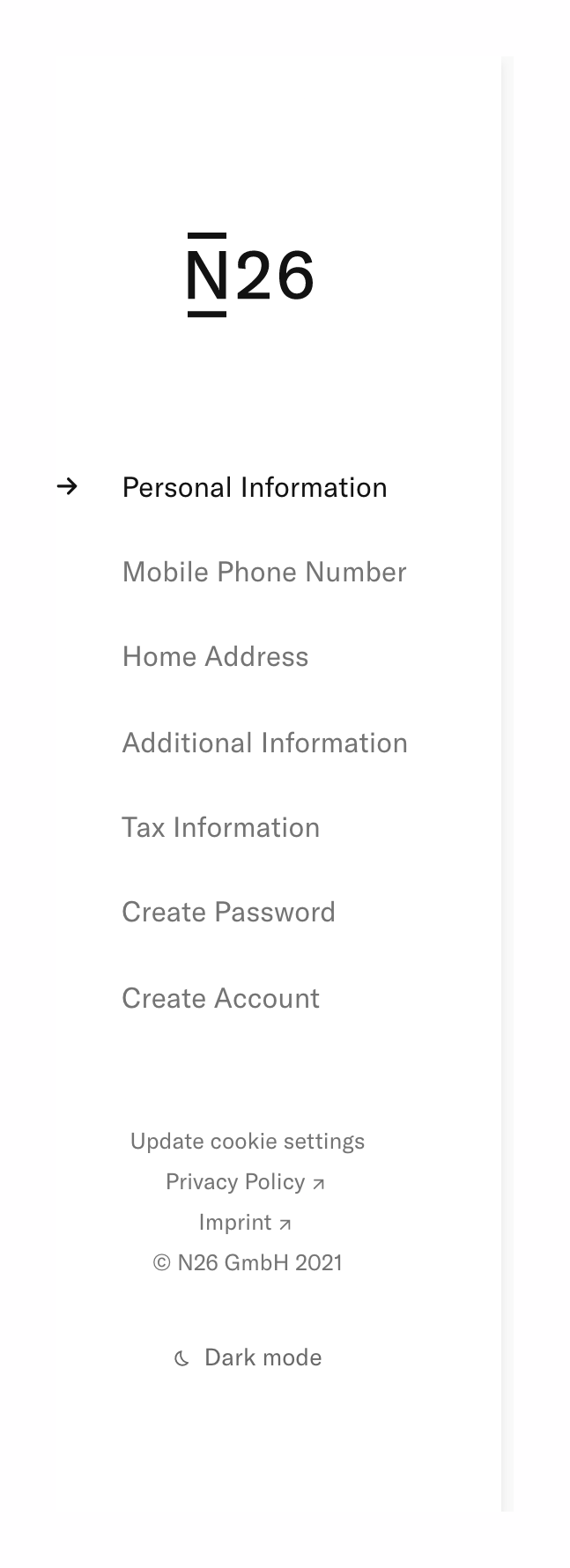
Task: Jump to the Tax Information step
Action: pyautogui.click(x=220, y=827)
